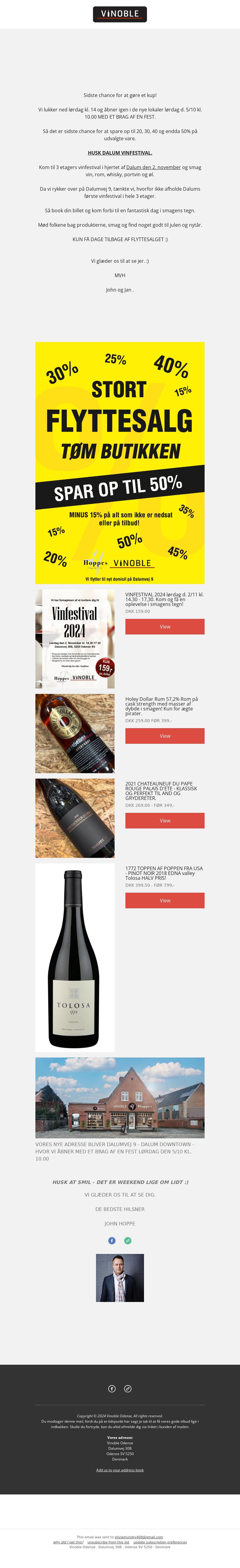Image resolution: width=240 pixels, height=1568 pixels.
Task: Open the website link icon in the footer
Action: pyautogui.click(x=127, y=1388)
